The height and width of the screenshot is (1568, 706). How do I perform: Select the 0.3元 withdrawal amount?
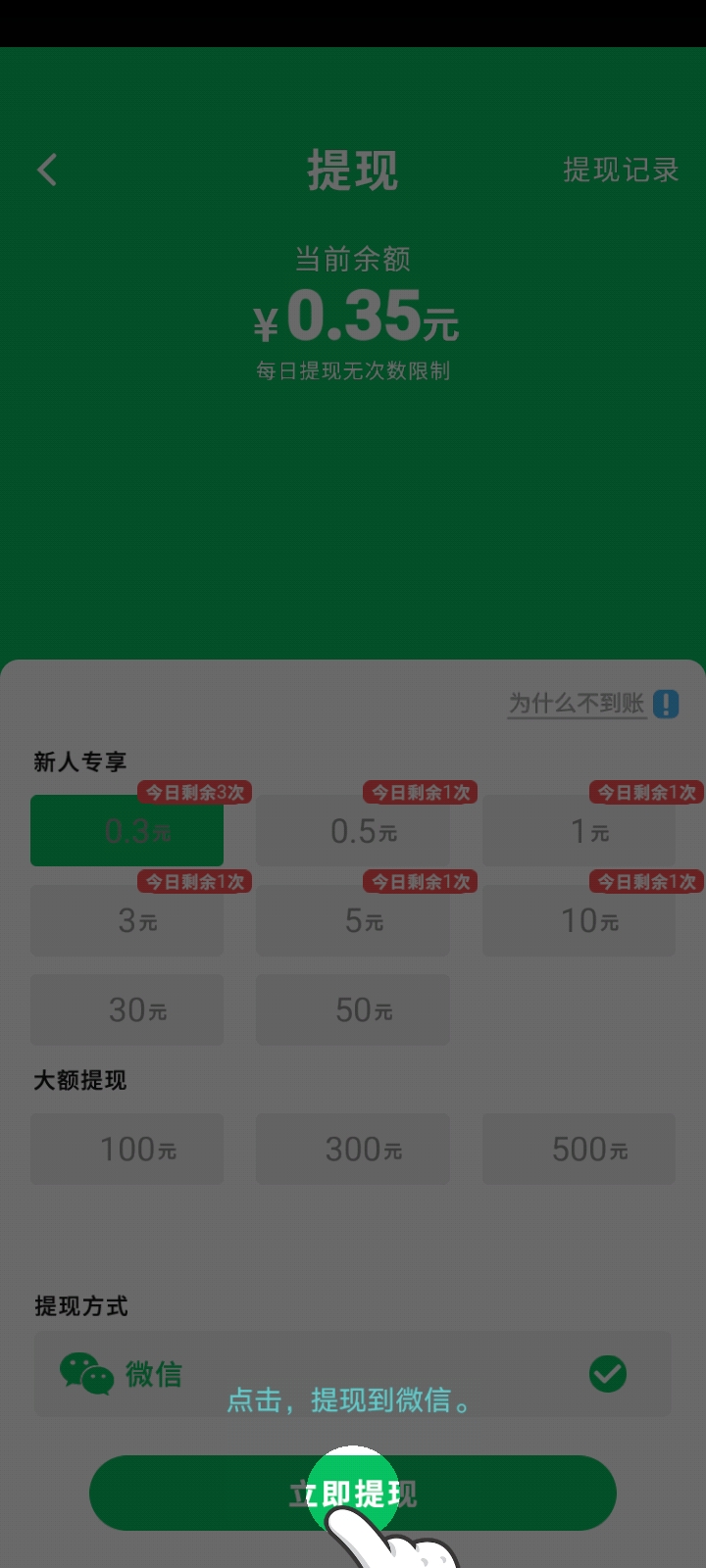tap(126, 830)
